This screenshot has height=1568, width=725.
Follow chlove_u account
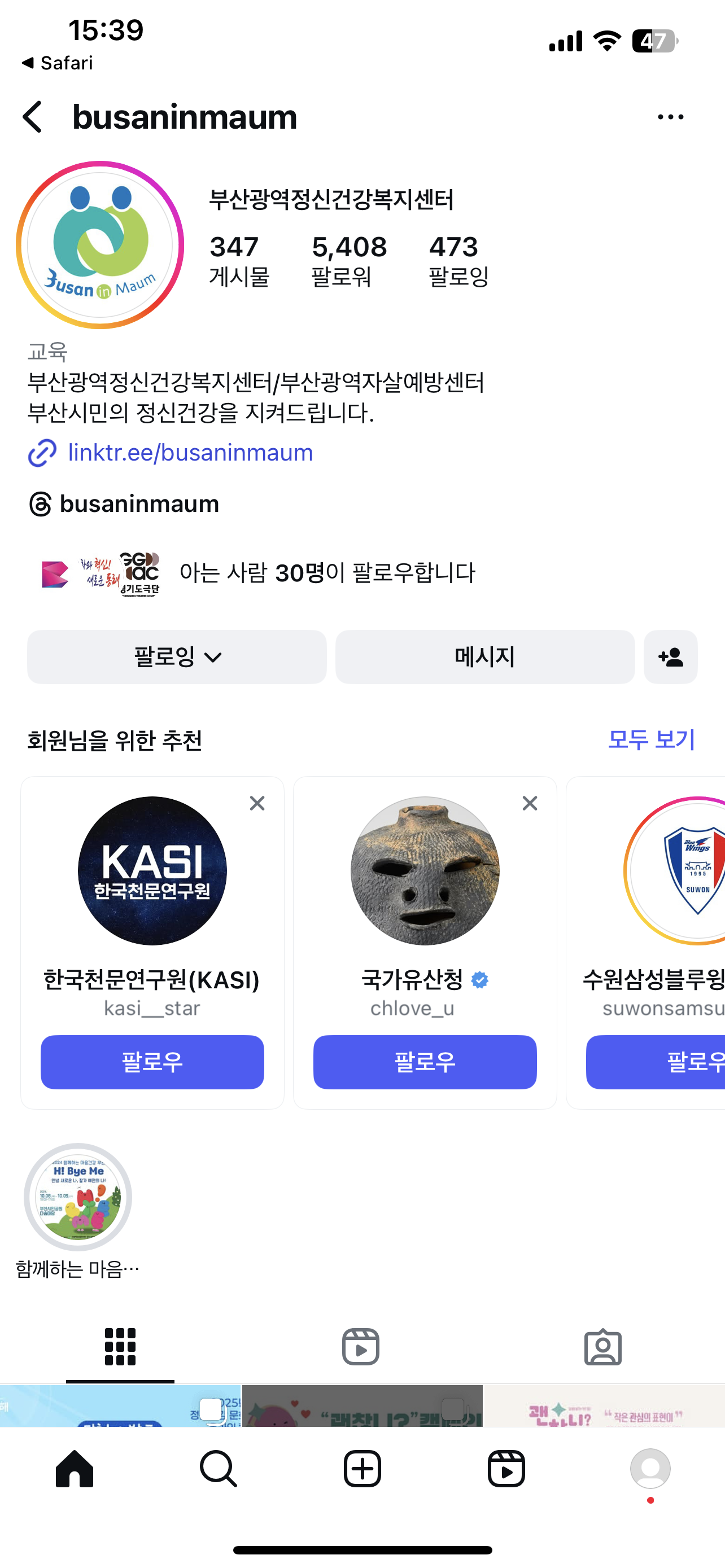(x=425, y=1062)
